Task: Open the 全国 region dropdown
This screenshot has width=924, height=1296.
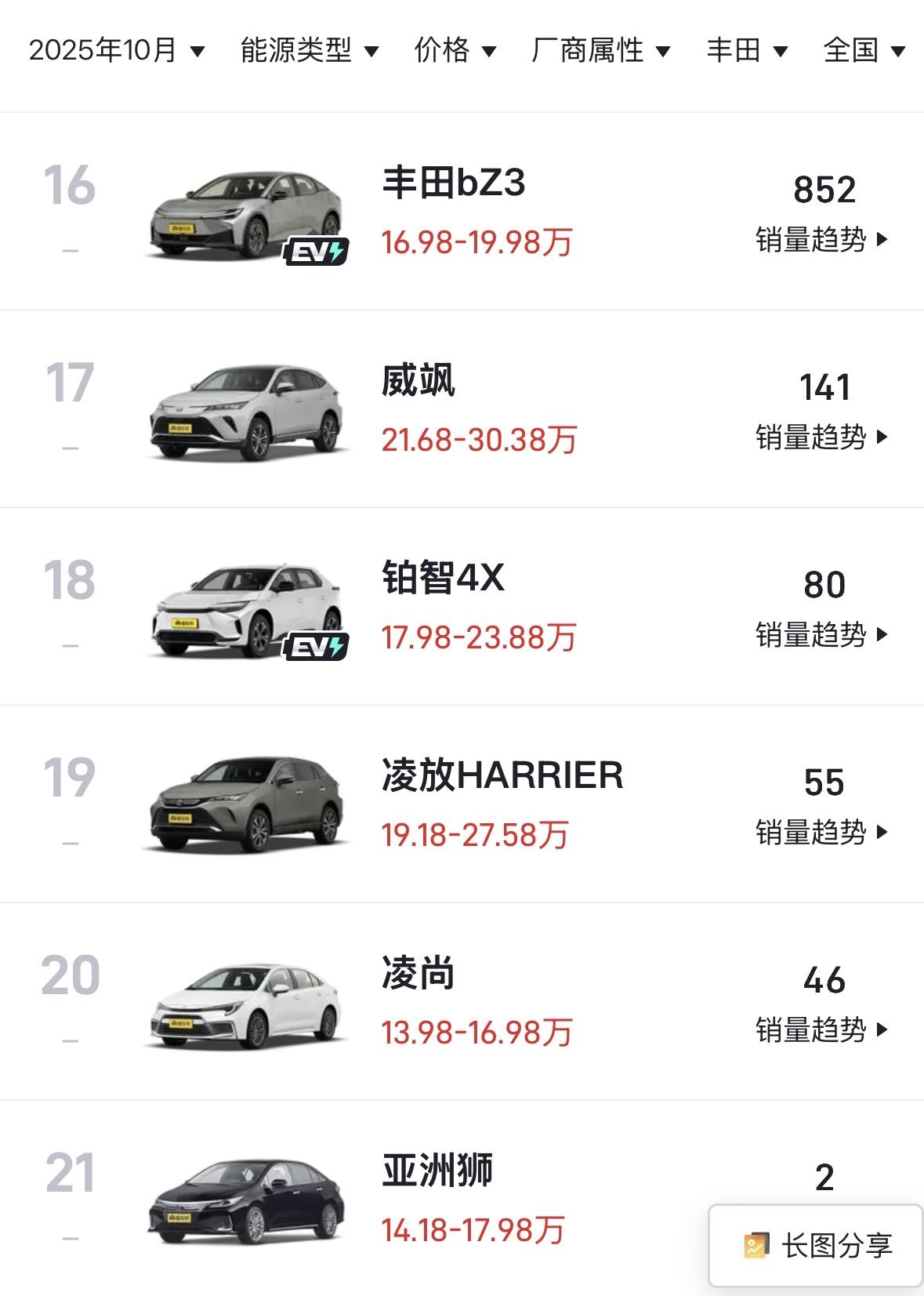Action: pos(864,51)
